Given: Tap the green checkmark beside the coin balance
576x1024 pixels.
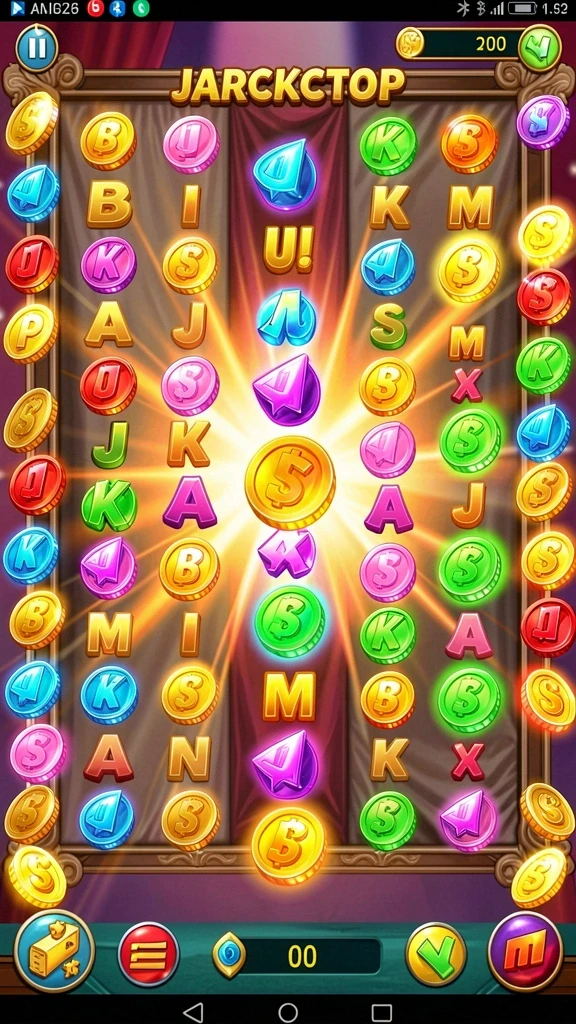Looking at the screenshot, I should pyautogui.click(x=540, y=47).
